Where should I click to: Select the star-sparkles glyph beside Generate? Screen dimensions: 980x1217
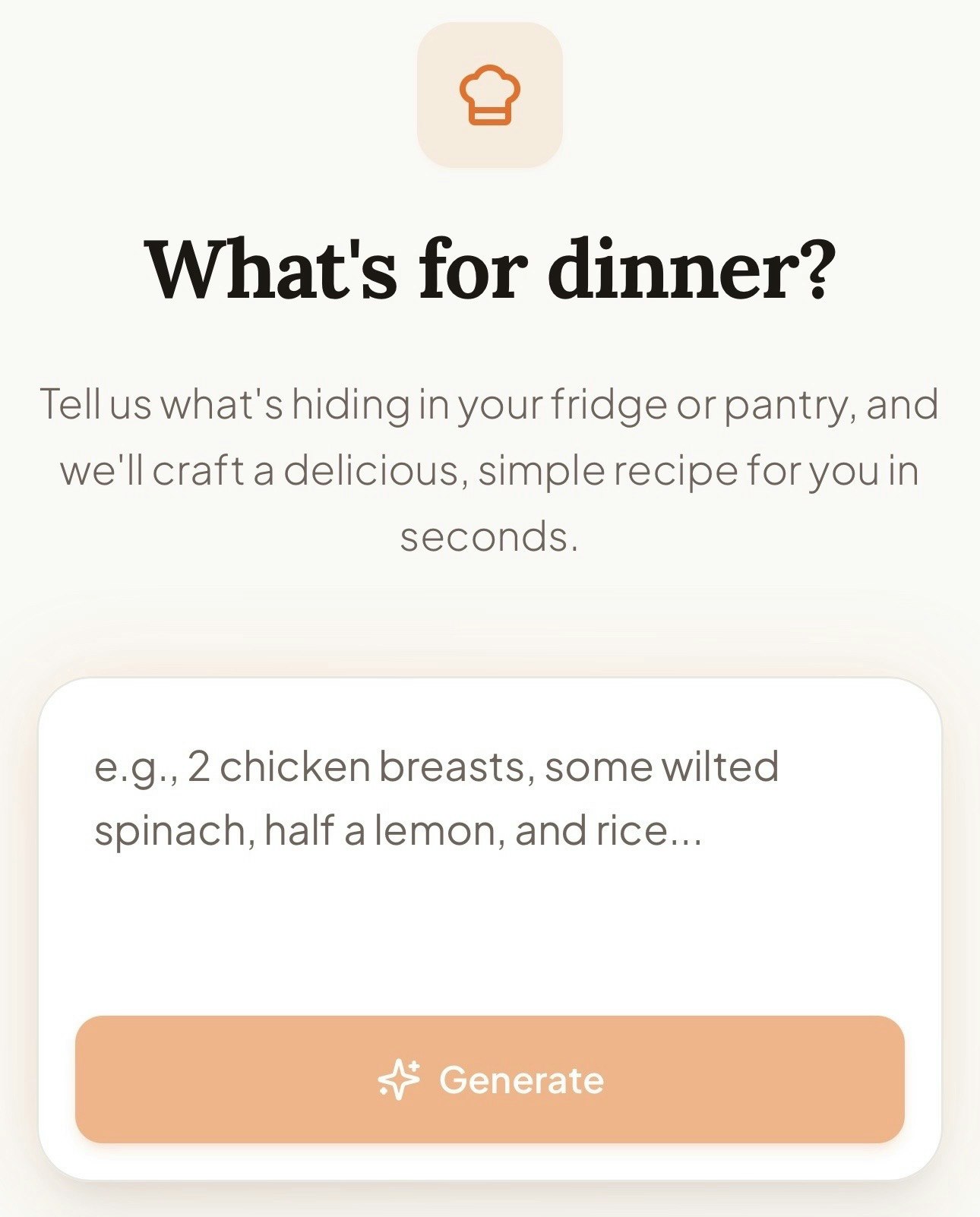(398, 1078)
